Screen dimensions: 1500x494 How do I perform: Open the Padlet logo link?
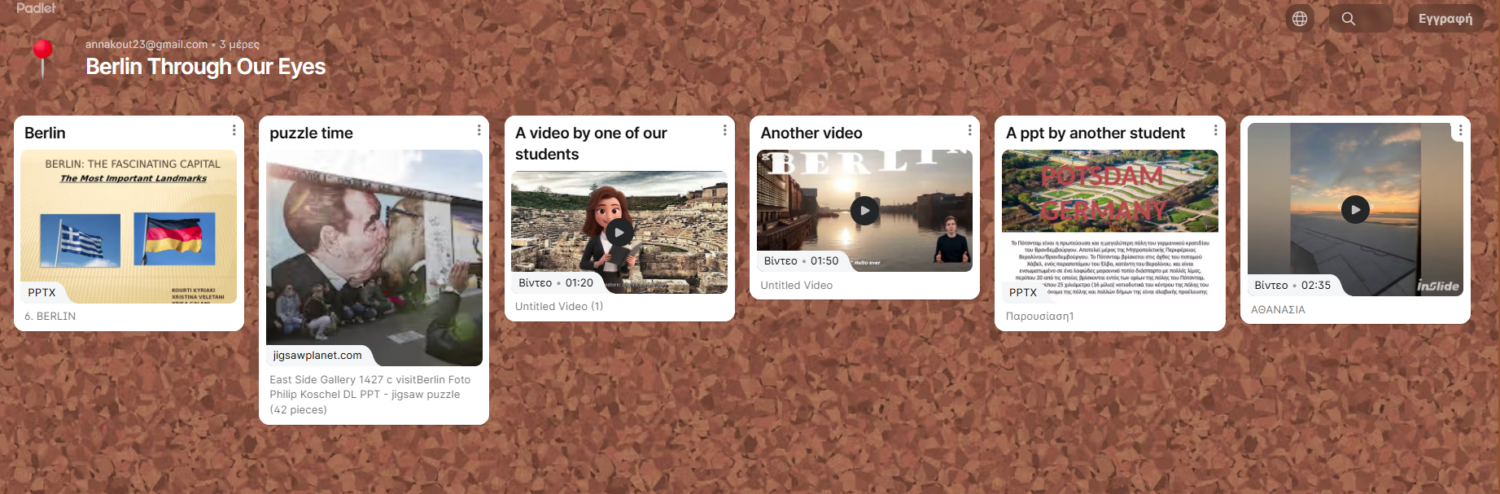pos(35,8)
